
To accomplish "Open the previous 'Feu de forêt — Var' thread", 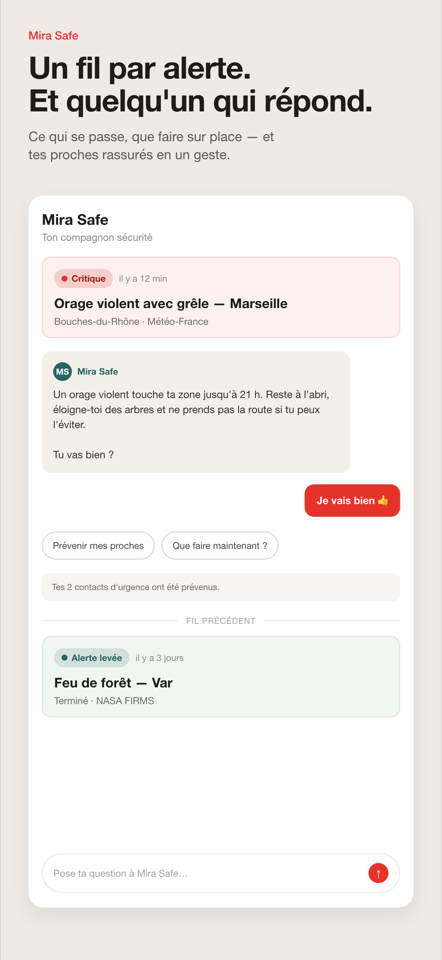I will 220,677.
